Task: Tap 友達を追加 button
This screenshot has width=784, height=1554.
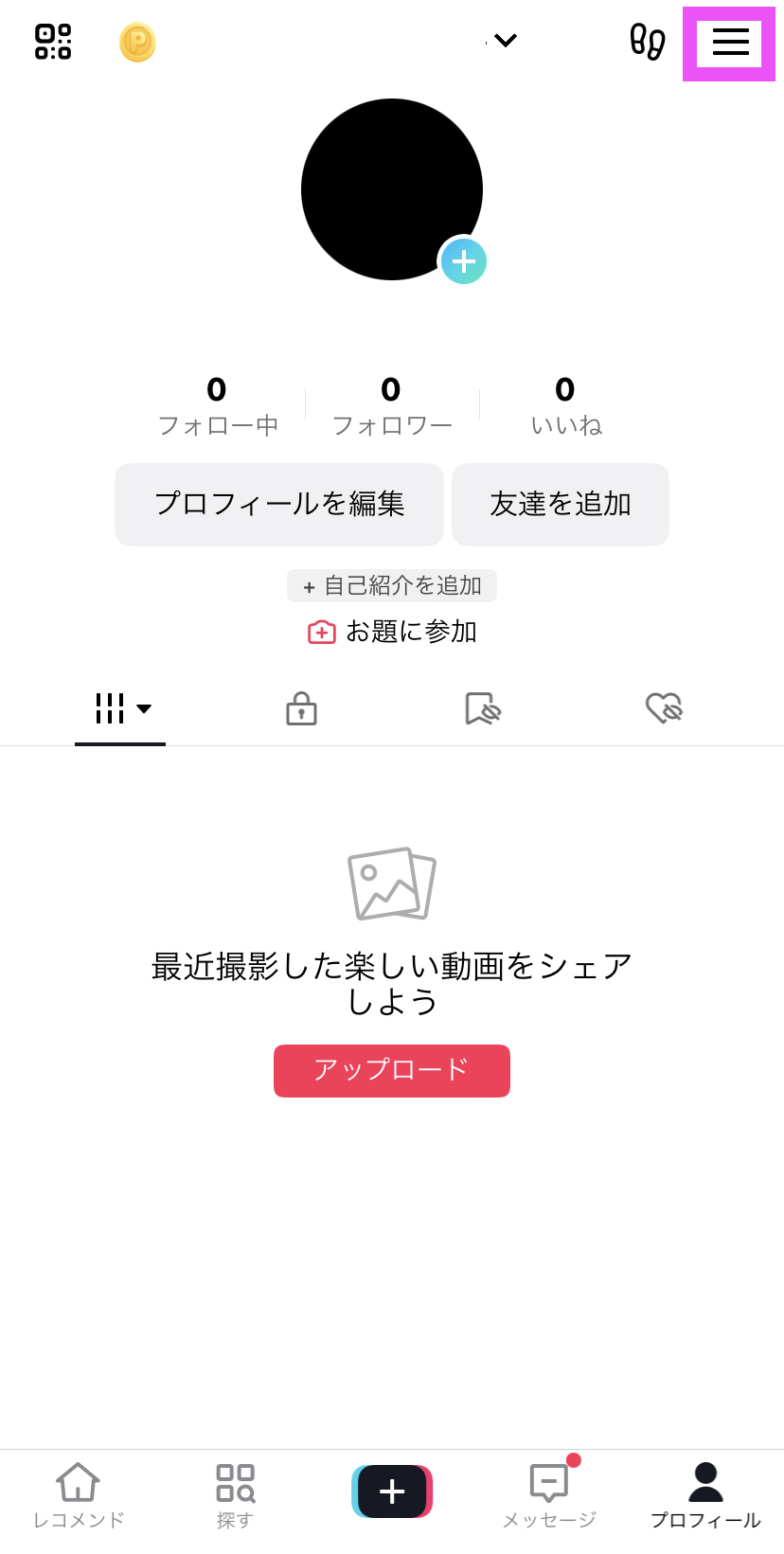Action: coord(561,504)
